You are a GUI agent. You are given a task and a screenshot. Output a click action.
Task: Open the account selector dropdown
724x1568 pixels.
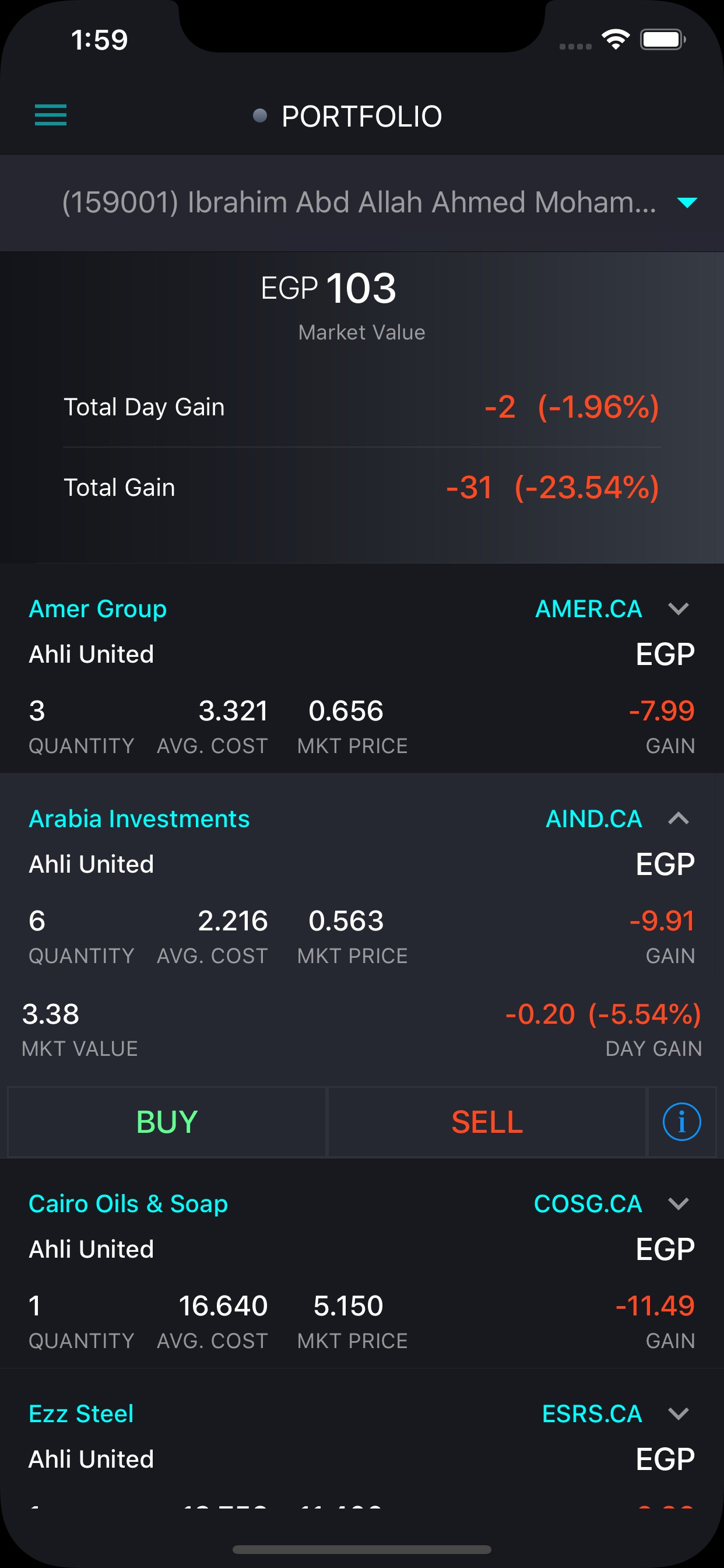click(x=686, y=202)
